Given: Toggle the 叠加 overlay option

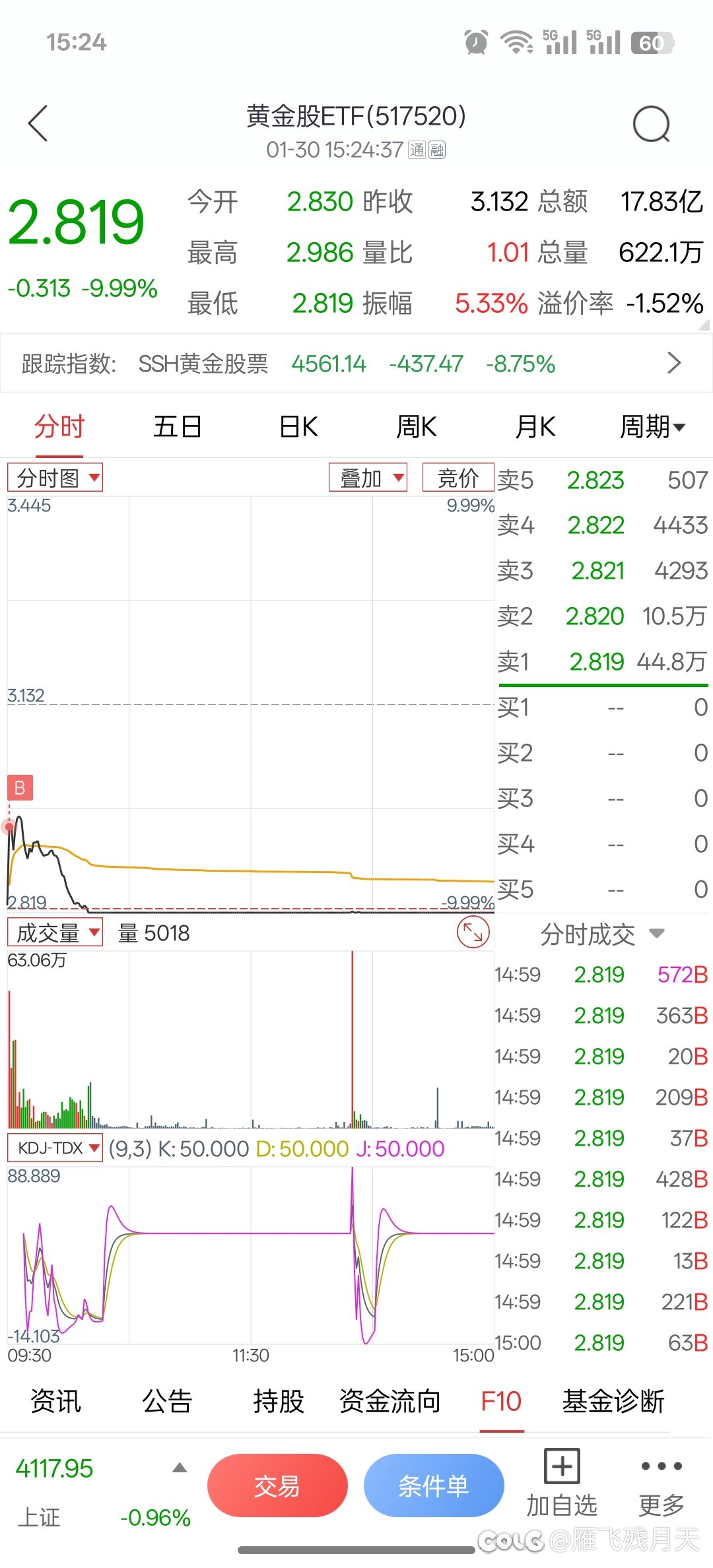Looking at the screenshot, I should (x=367, y=477).
